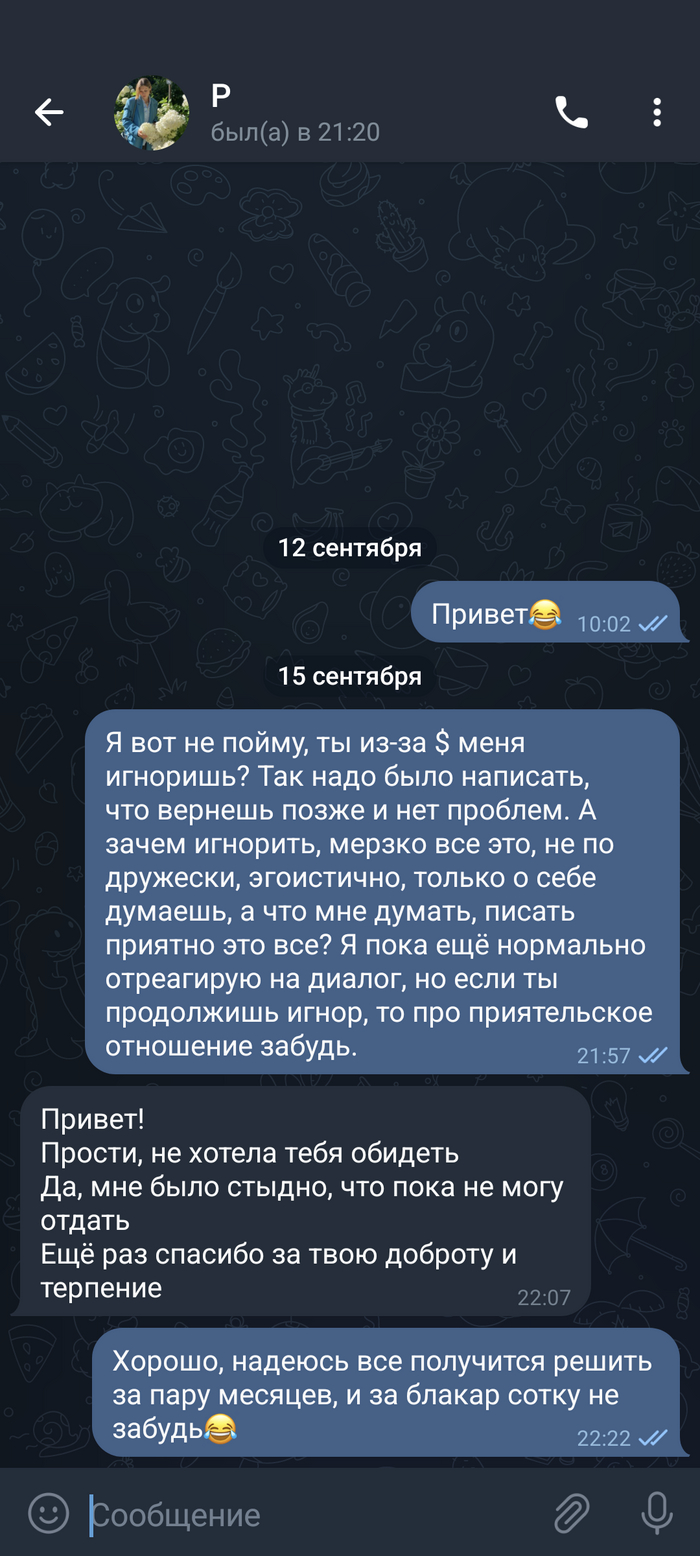Go back to the chat list

[49, 113]
